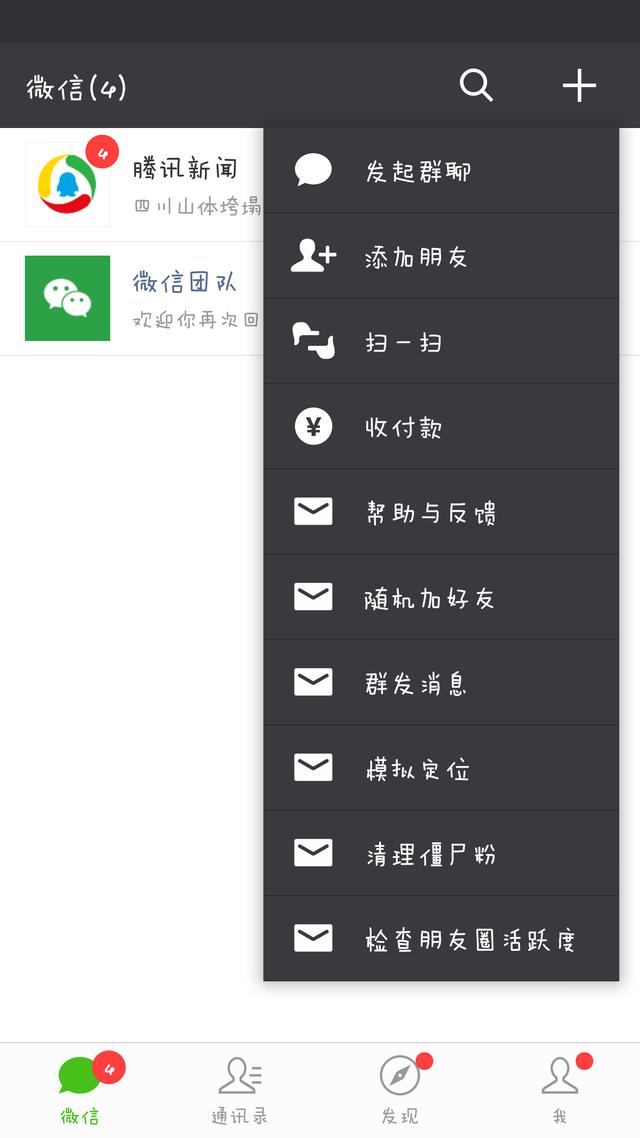Image resolution: width=640 pixels, height=1138 pixels.
Task: Choose 添加朋友 option
Action: point(441,257)
